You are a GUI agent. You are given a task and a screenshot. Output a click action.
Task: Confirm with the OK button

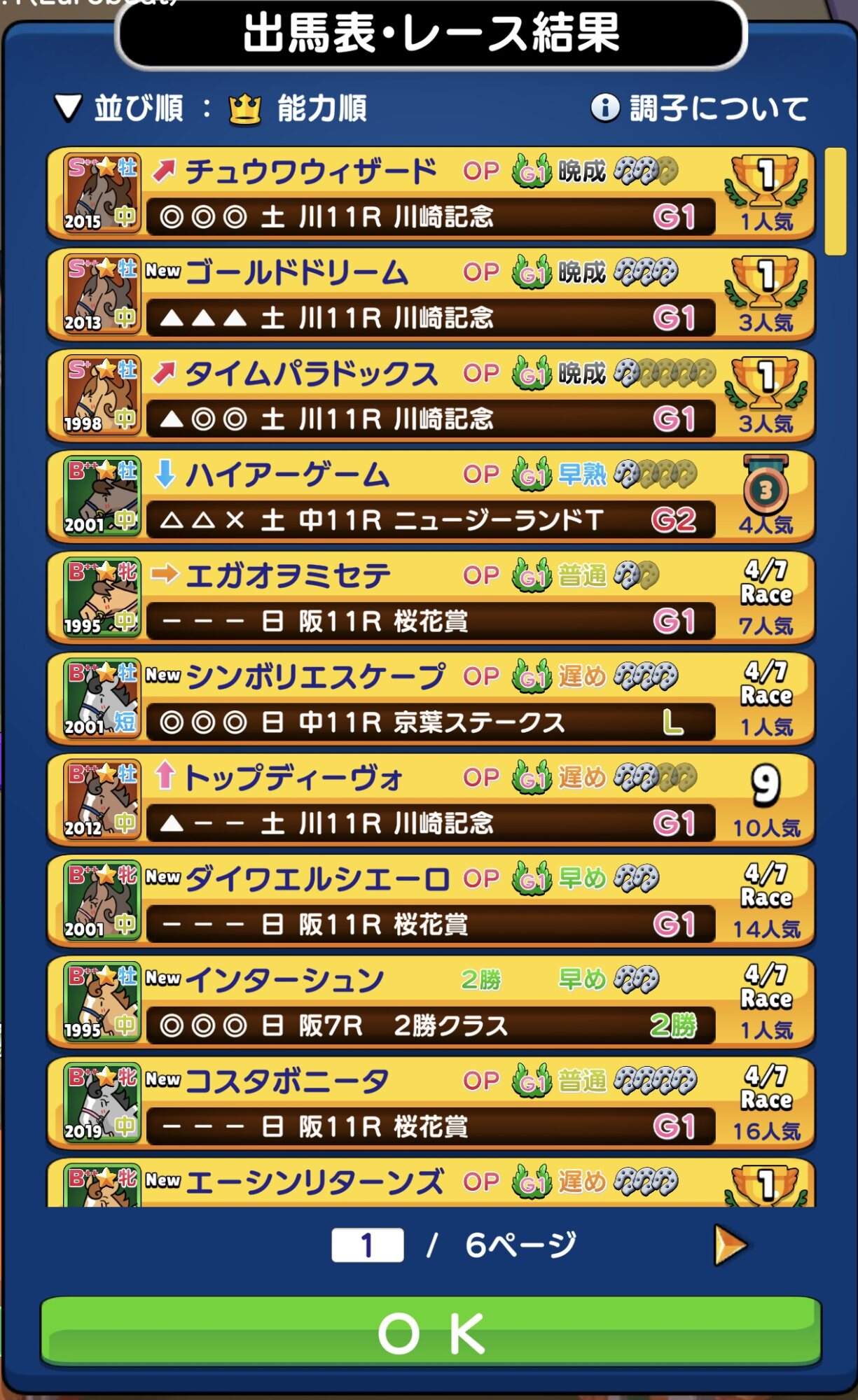coord(430,1332)
